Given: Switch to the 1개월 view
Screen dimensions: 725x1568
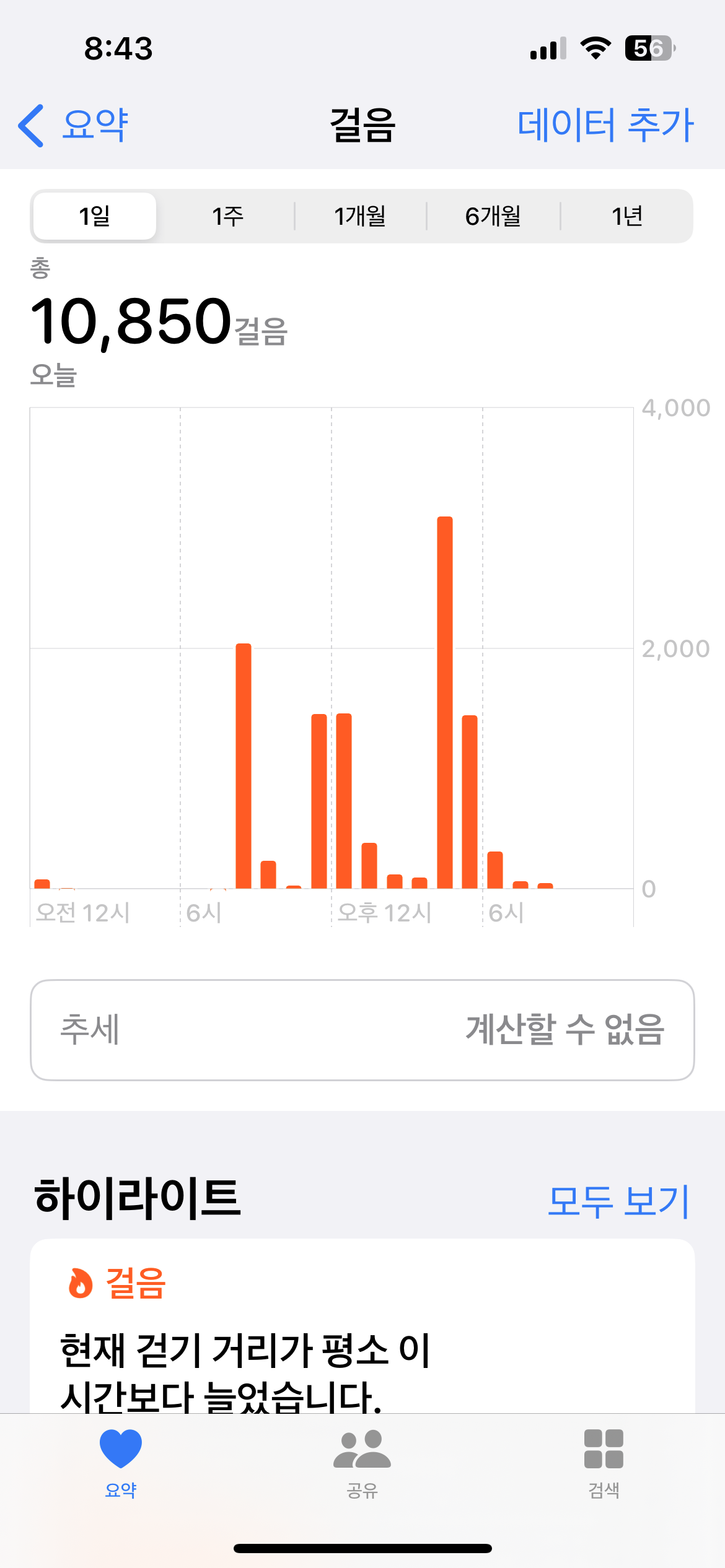Looking at the screenshot, I should 360,216.
